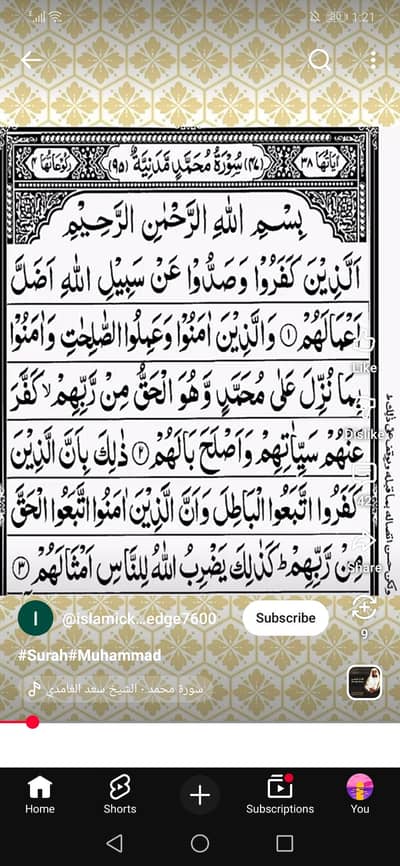This screenshot has height=866, width=400.
Task: Open the #Surah#Muhammad hashtag
Action: coord(90,656)
